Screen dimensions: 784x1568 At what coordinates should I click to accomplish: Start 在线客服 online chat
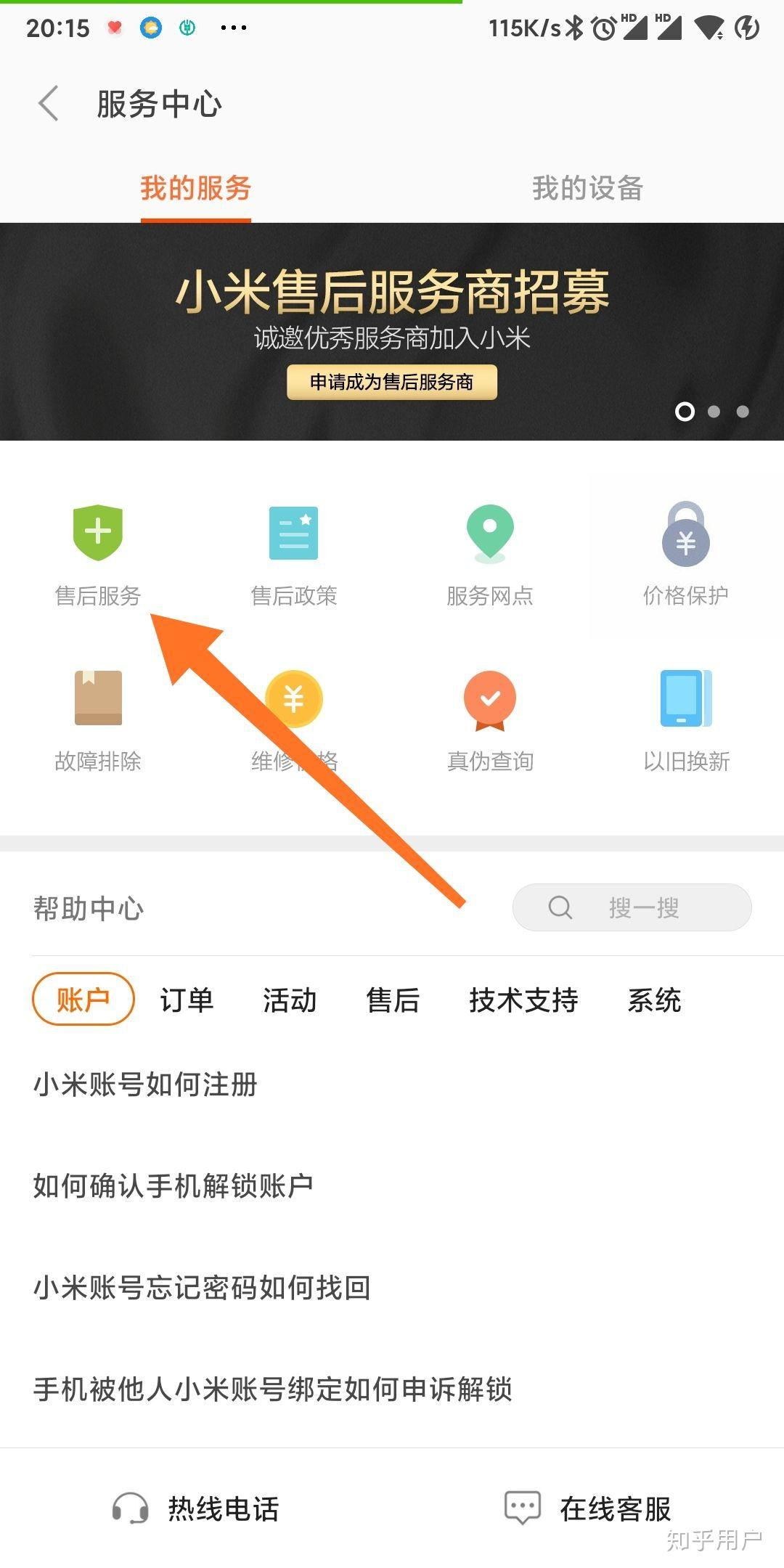(x=588, y=1508)
